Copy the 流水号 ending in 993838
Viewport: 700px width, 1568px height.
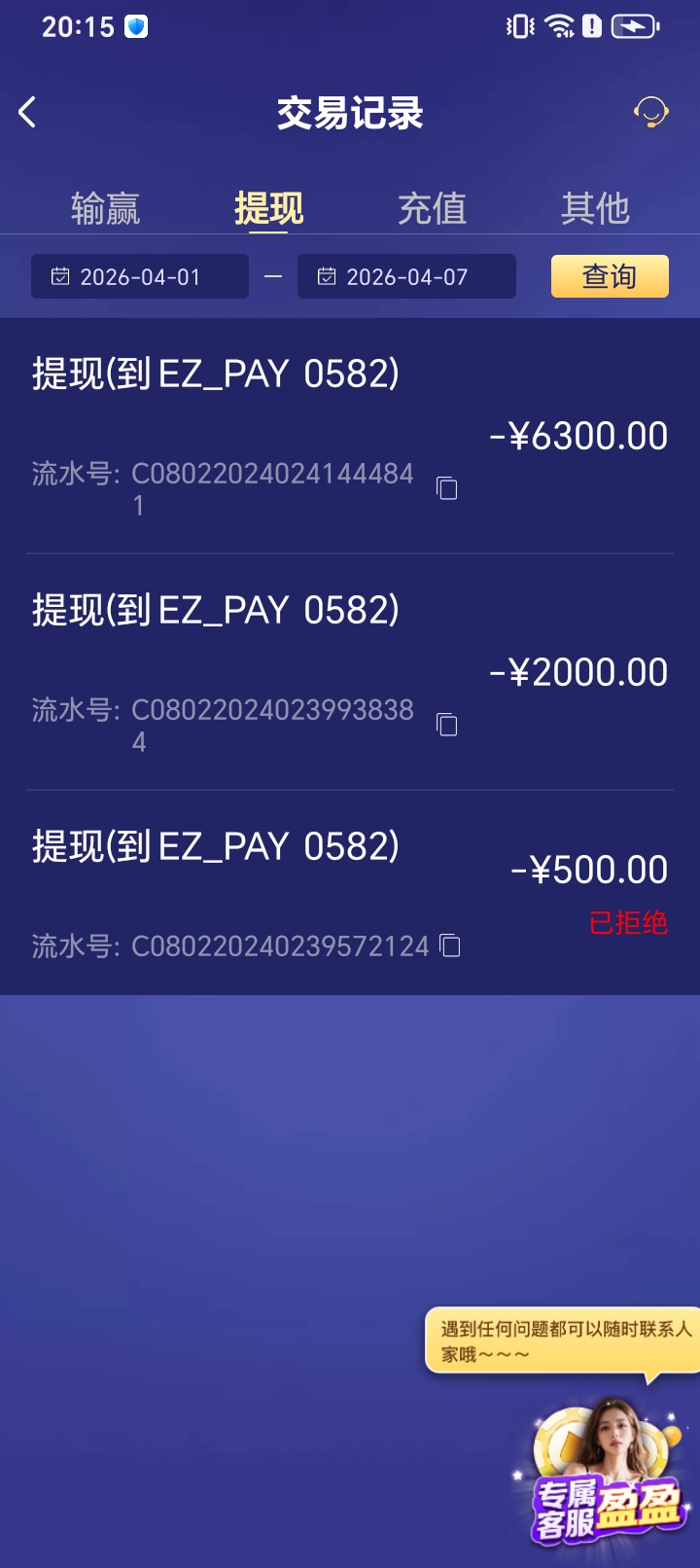tap(446, 726)
